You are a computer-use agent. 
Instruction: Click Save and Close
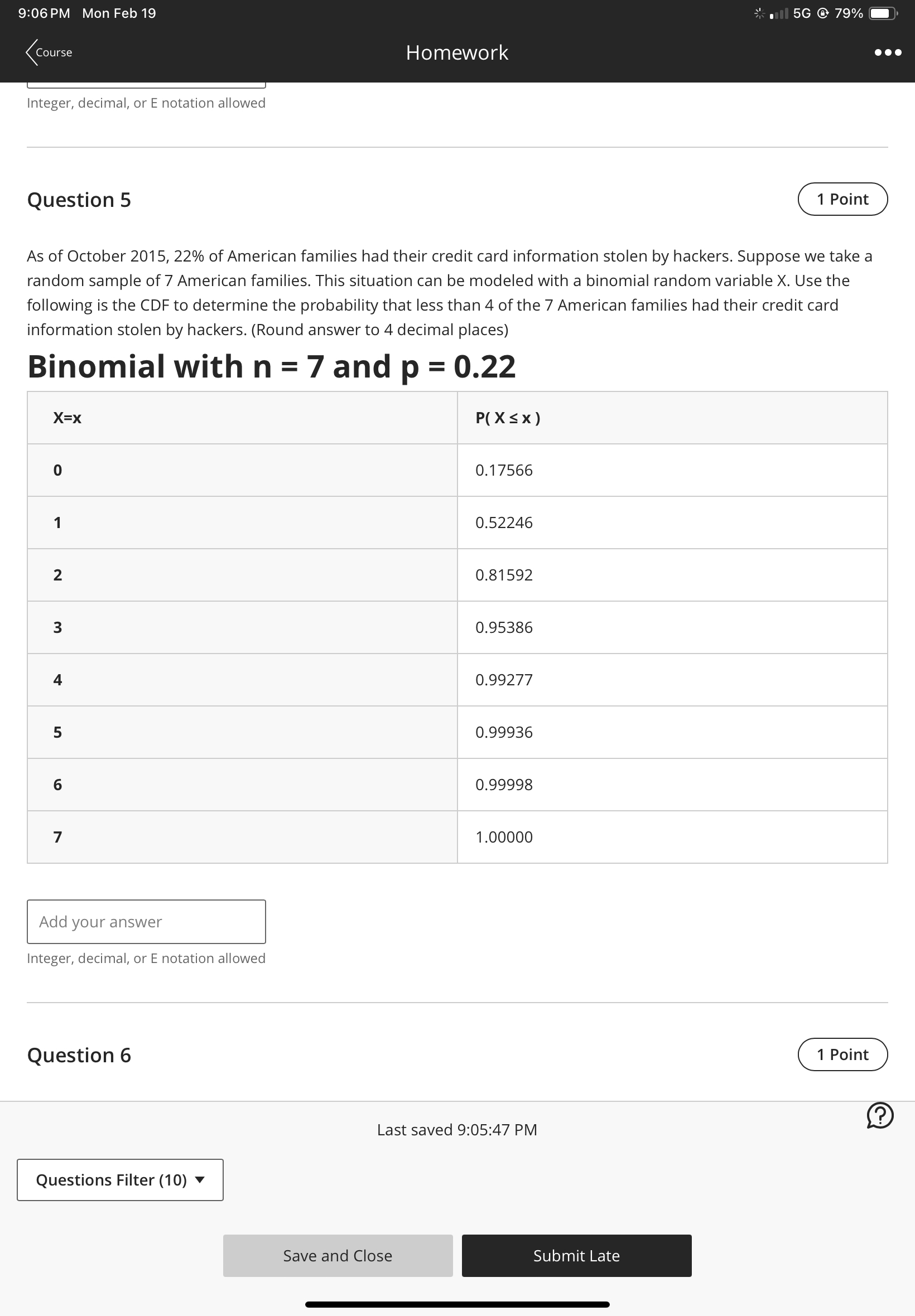click(x=337, y=1255)
